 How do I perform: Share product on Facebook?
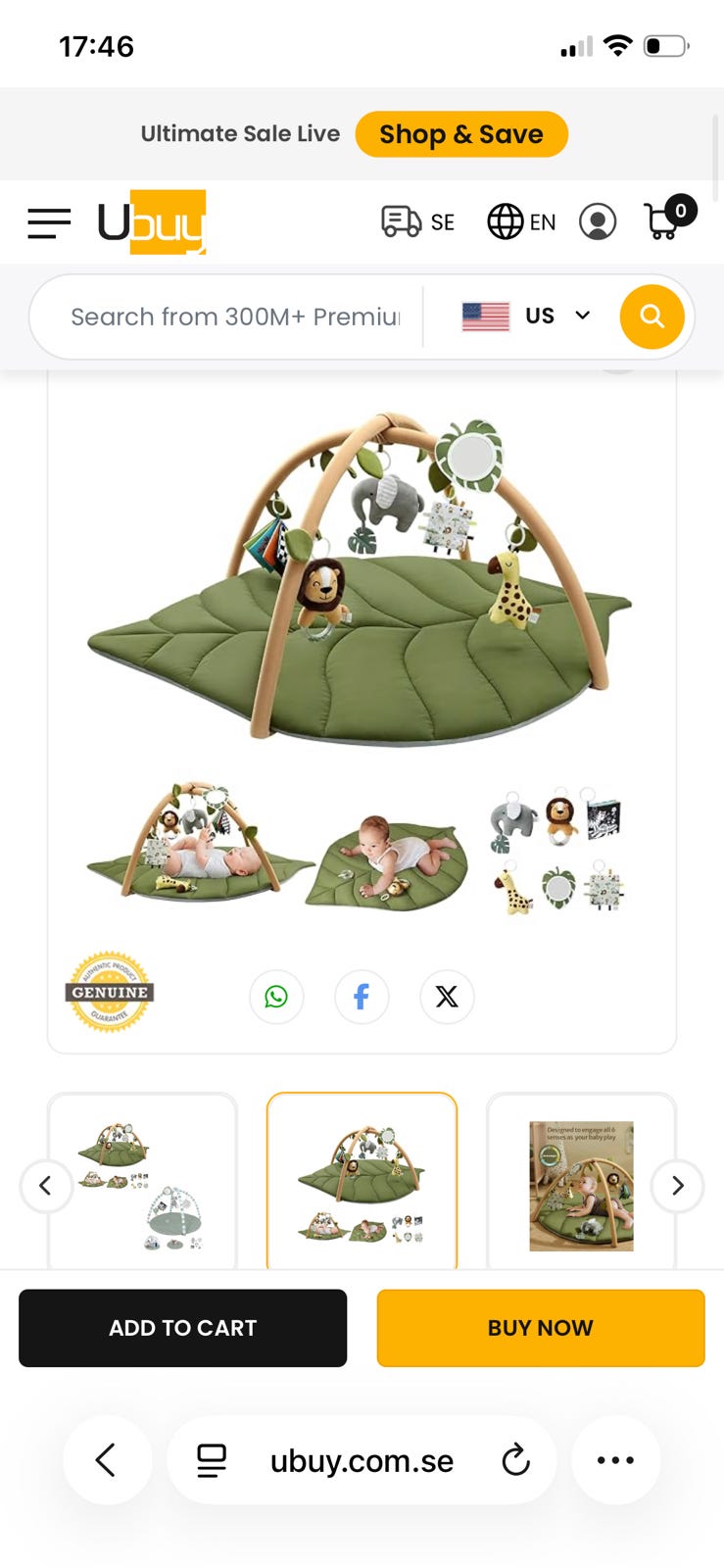click(x=362, y=997)
